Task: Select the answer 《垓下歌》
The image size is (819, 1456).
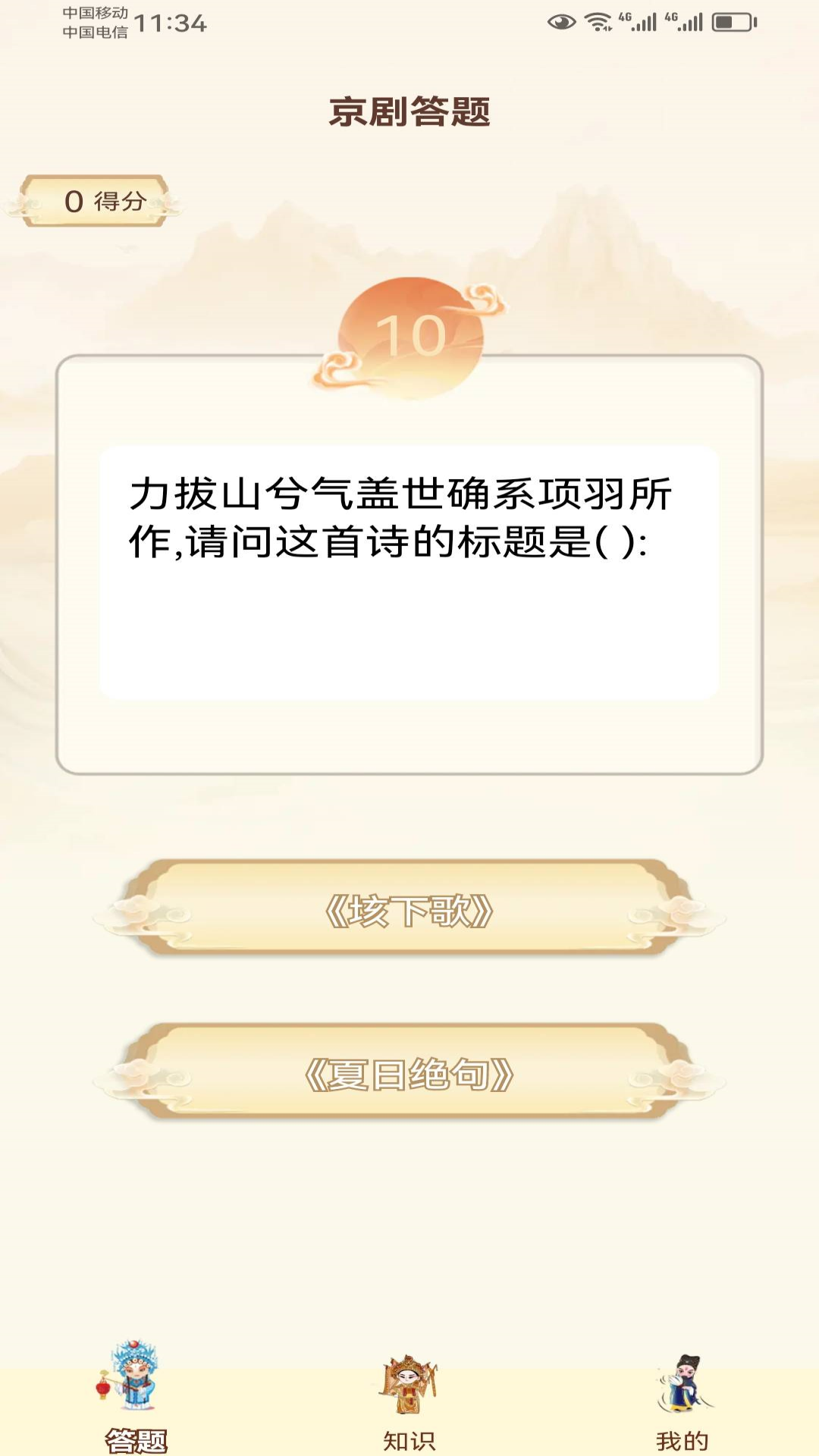Action: pos(409,910)
